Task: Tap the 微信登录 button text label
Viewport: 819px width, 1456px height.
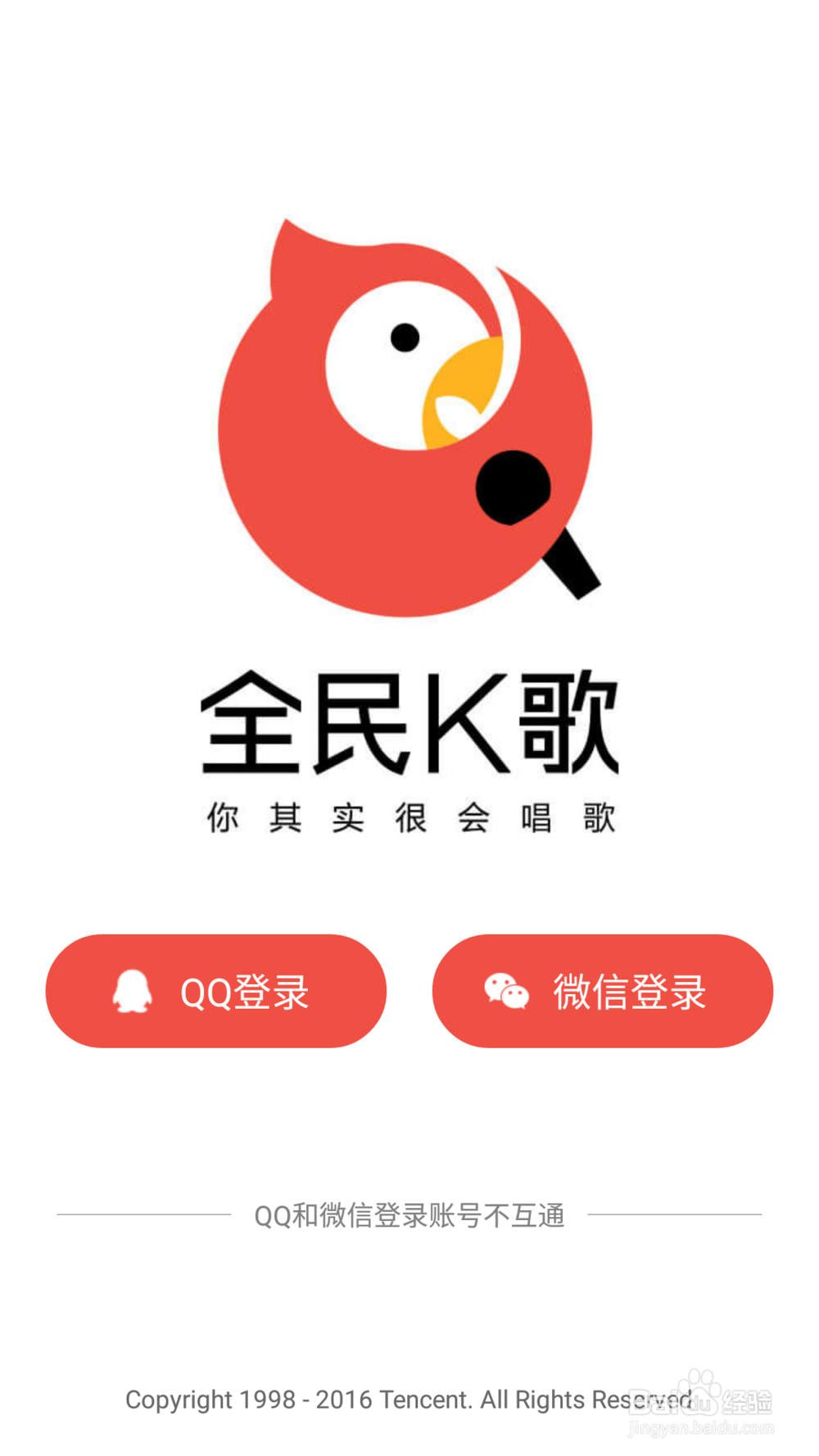Action: (x=631, y=991)
